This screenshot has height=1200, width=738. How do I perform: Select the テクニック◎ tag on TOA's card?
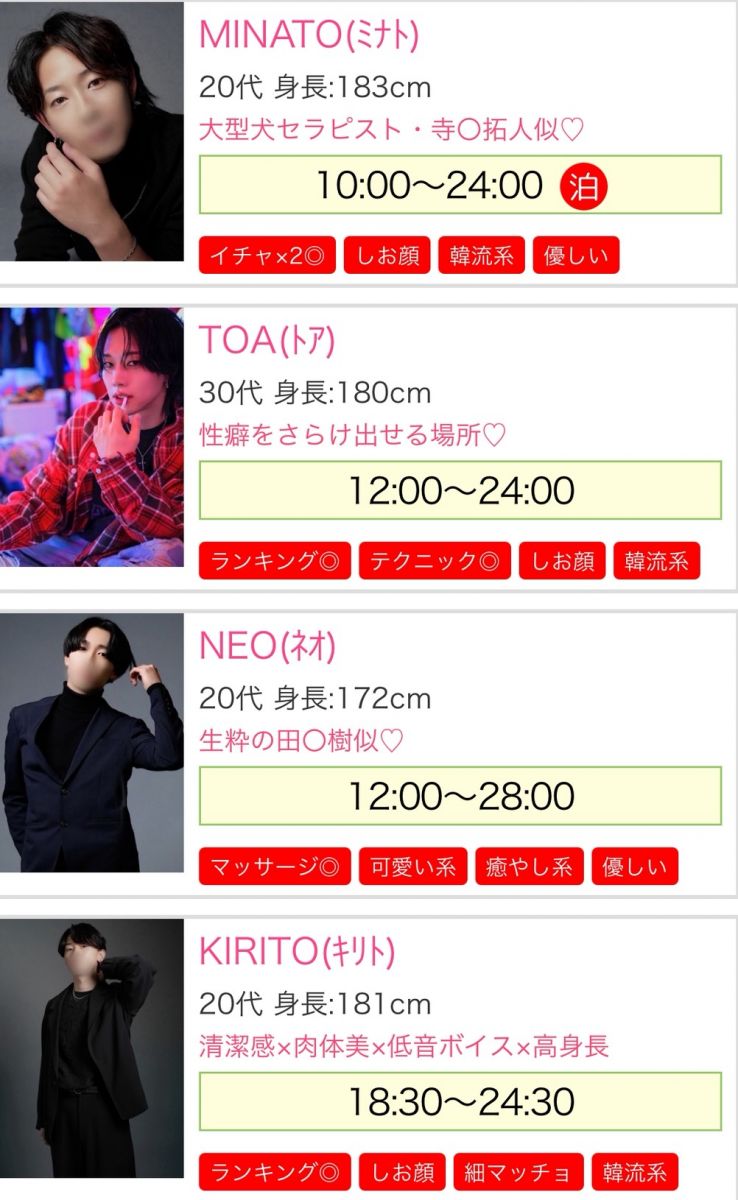[x=434, y=561]
